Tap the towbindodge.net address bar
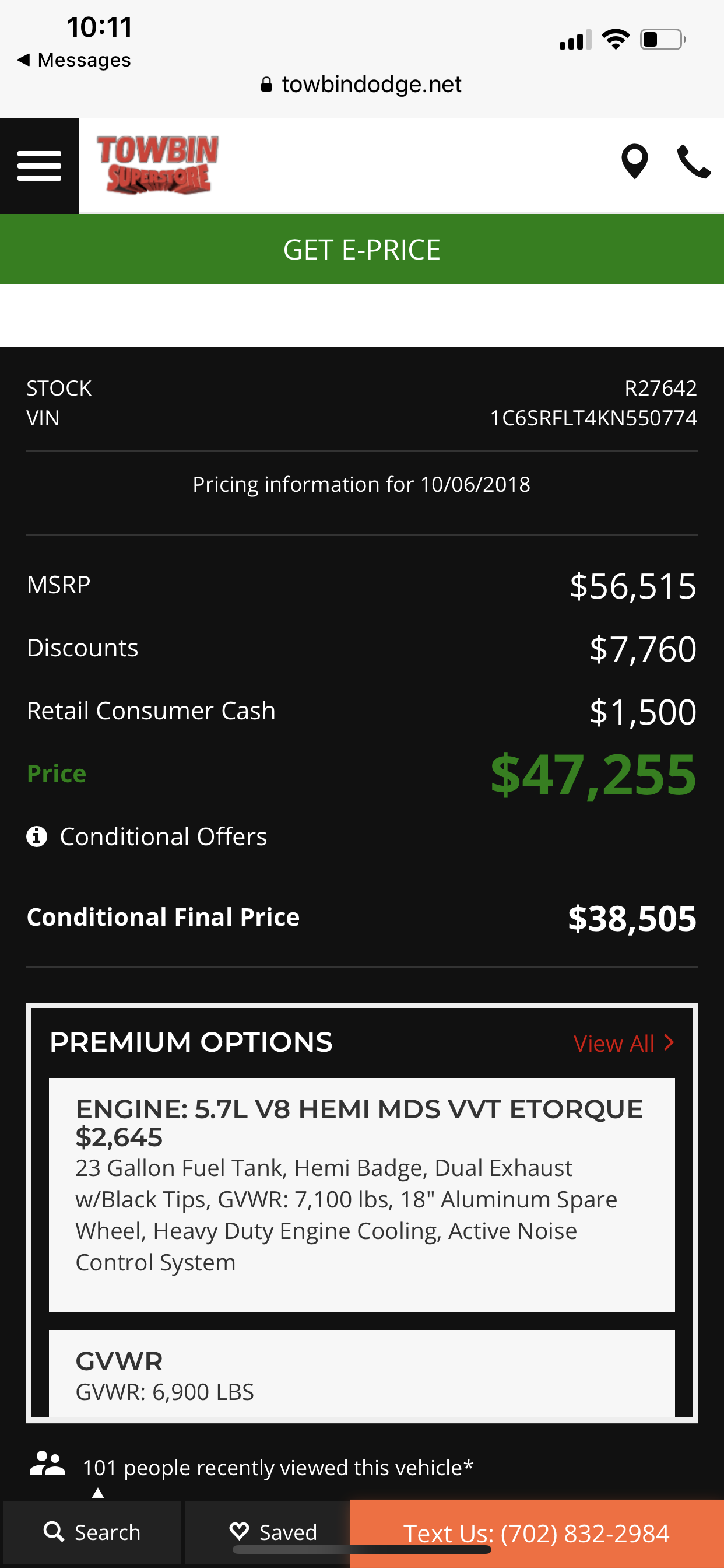The height and width of the screenshot is (1568, 724). 361,84
